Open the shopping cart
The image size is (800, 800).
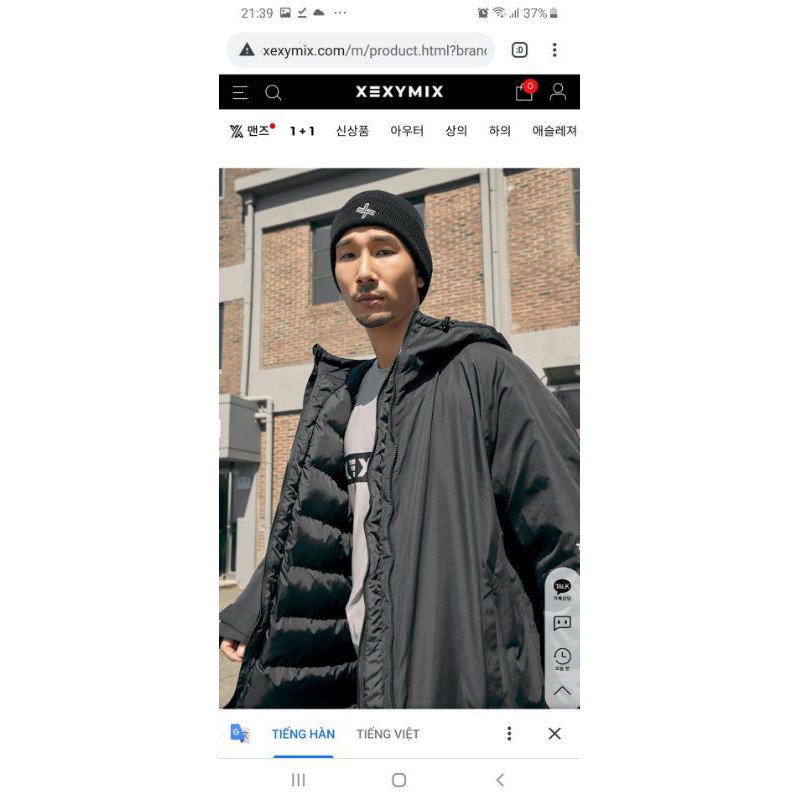click(x=524, y=92)
